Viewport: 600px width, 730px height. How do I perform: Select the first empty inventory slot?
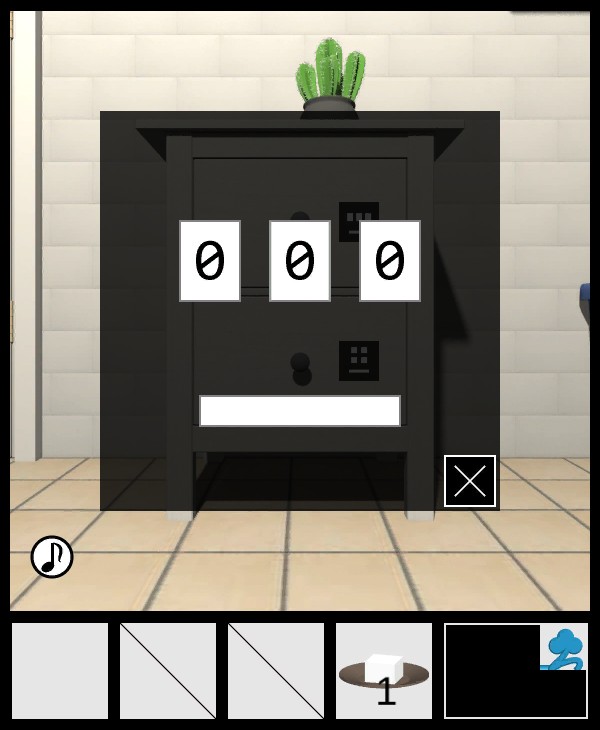[x=60, y=671]
